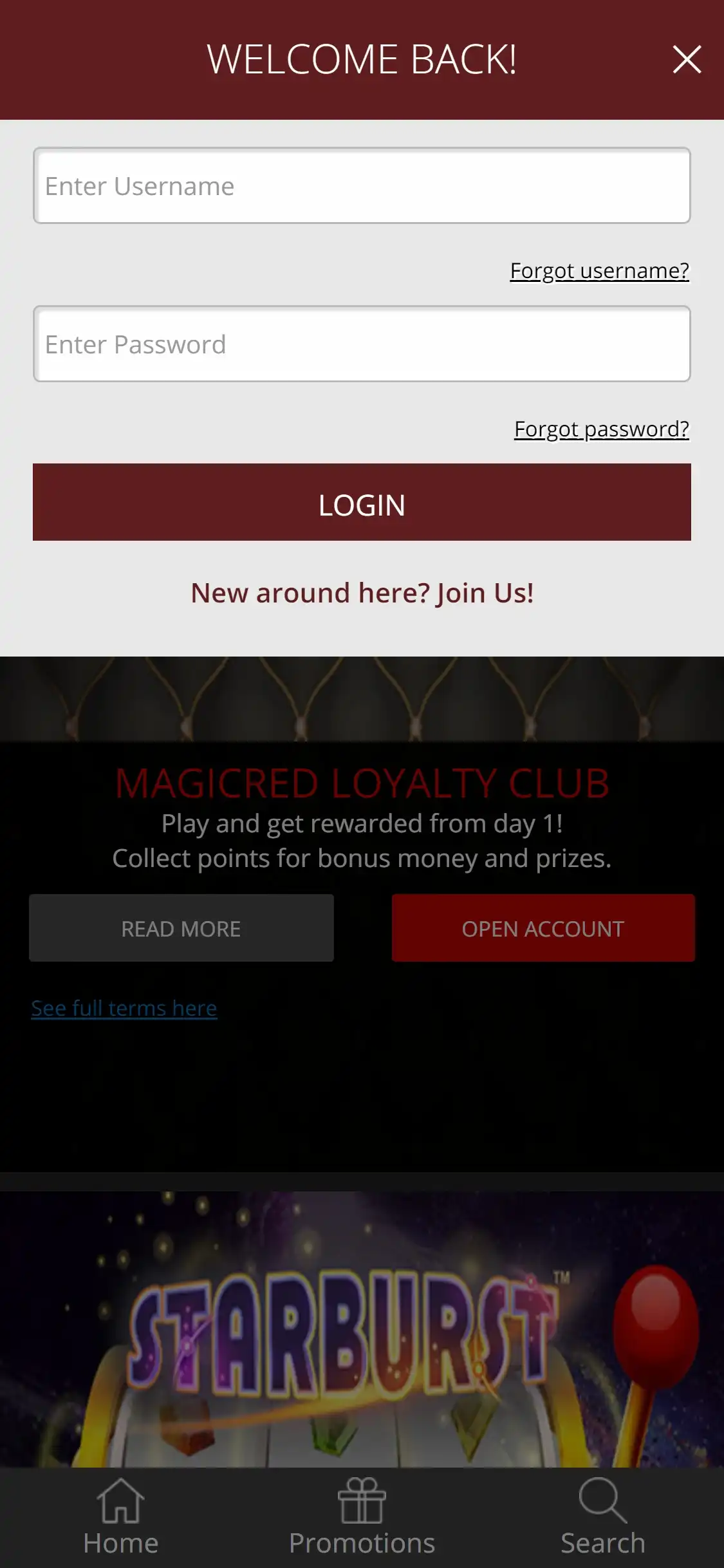This screenshot has width=724, height=1568.
Task: Open the Forgot password link
Action: [x=601, y=429]
